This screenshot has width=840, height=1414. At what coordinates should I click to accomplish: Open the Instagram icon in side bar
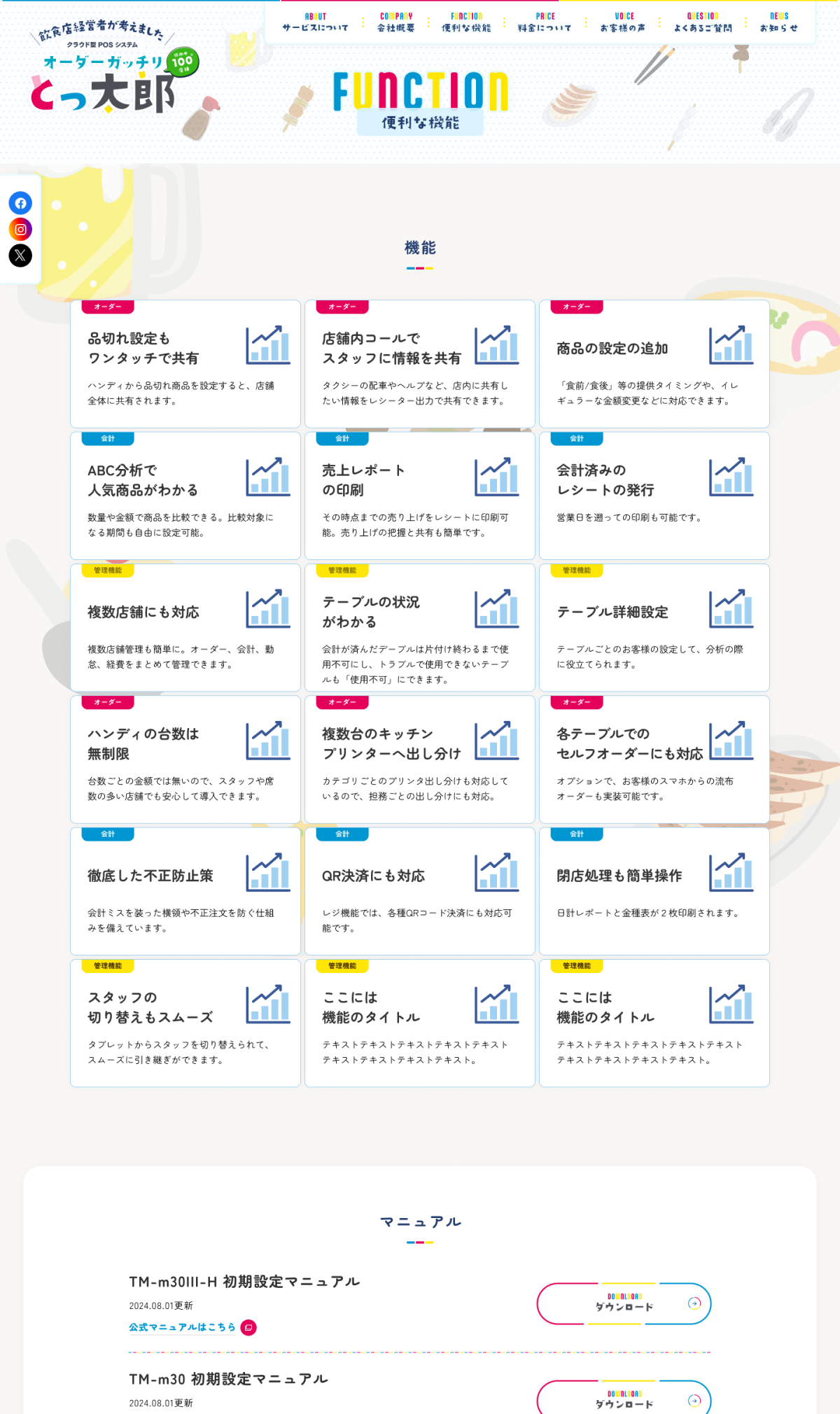[x=20, y=230]
